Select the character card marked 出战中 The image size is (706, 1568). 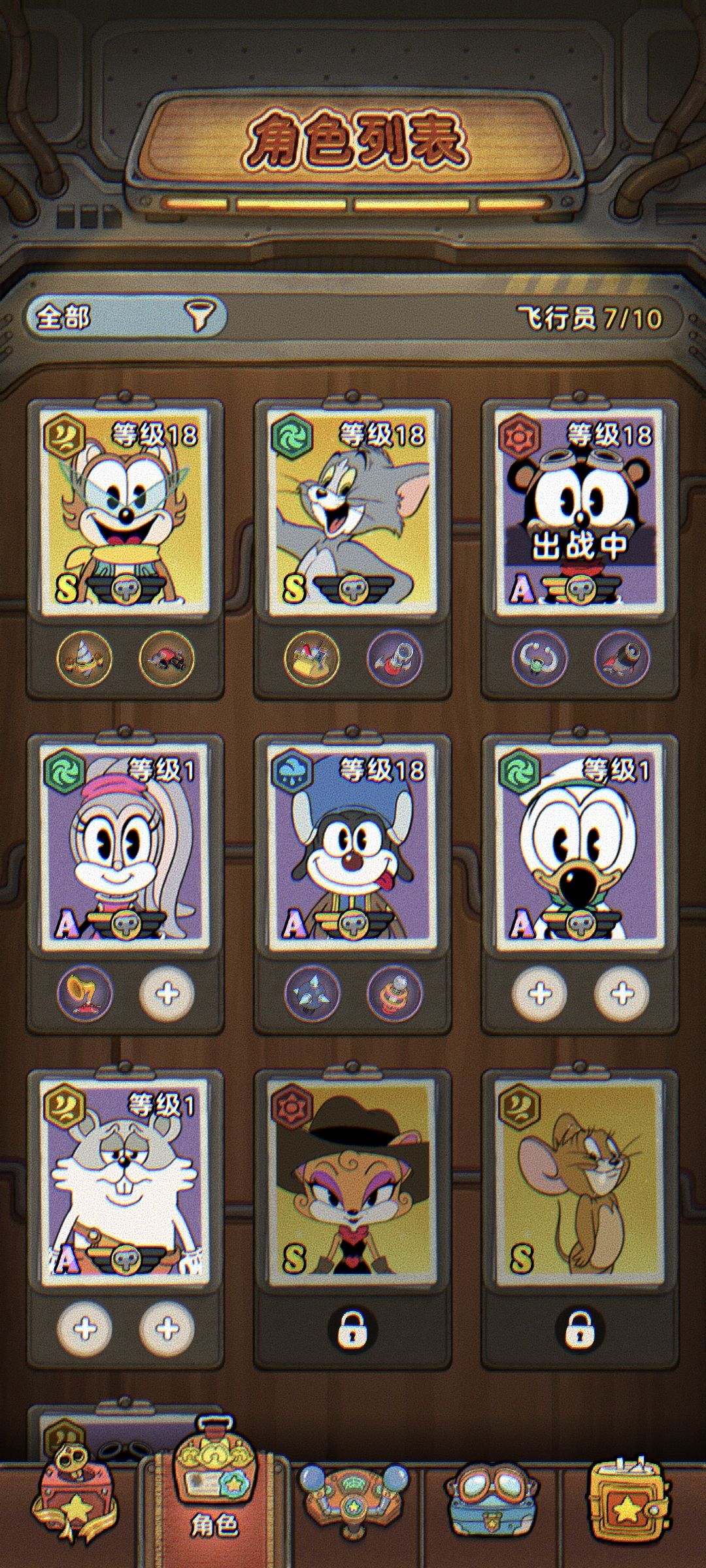[580, 512]
